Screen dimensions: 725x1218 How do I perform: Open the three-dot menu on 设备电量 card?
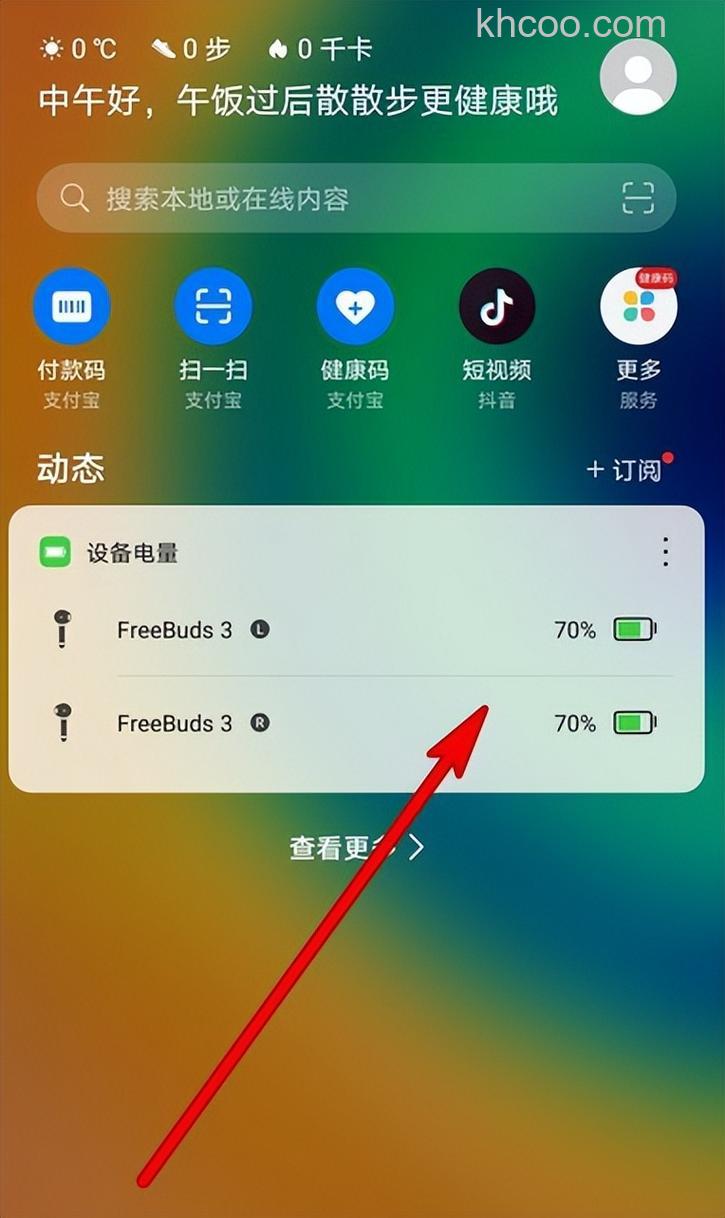[x=665, y=551]
